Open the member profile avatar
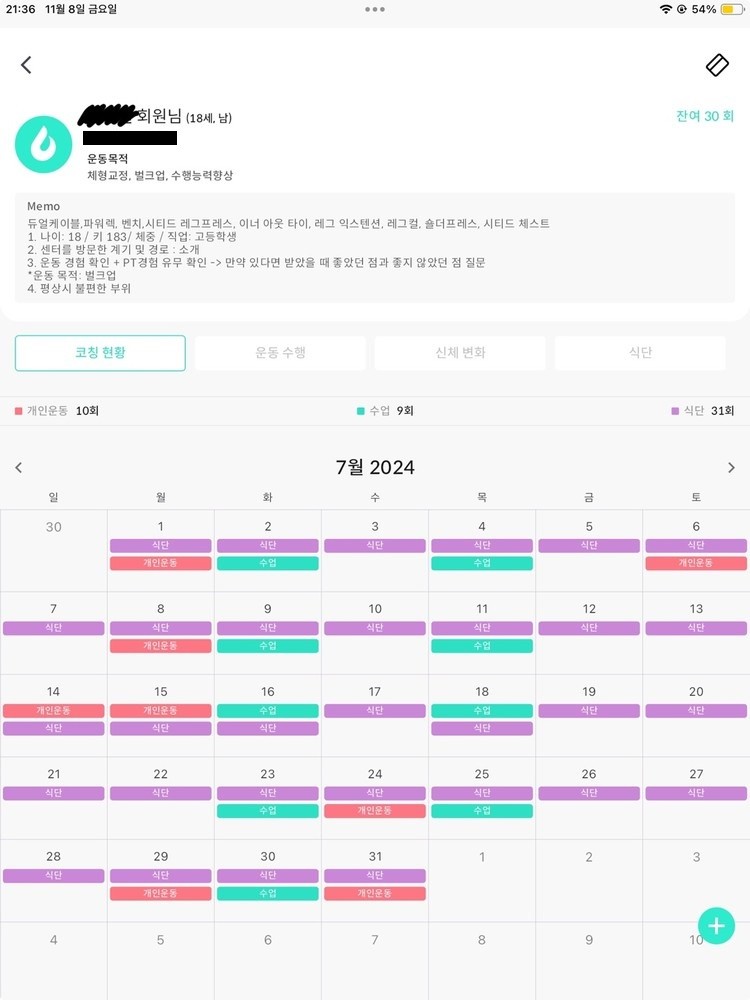The height and width of the screenshot is (1000, 750). click(x=43, y=144)
